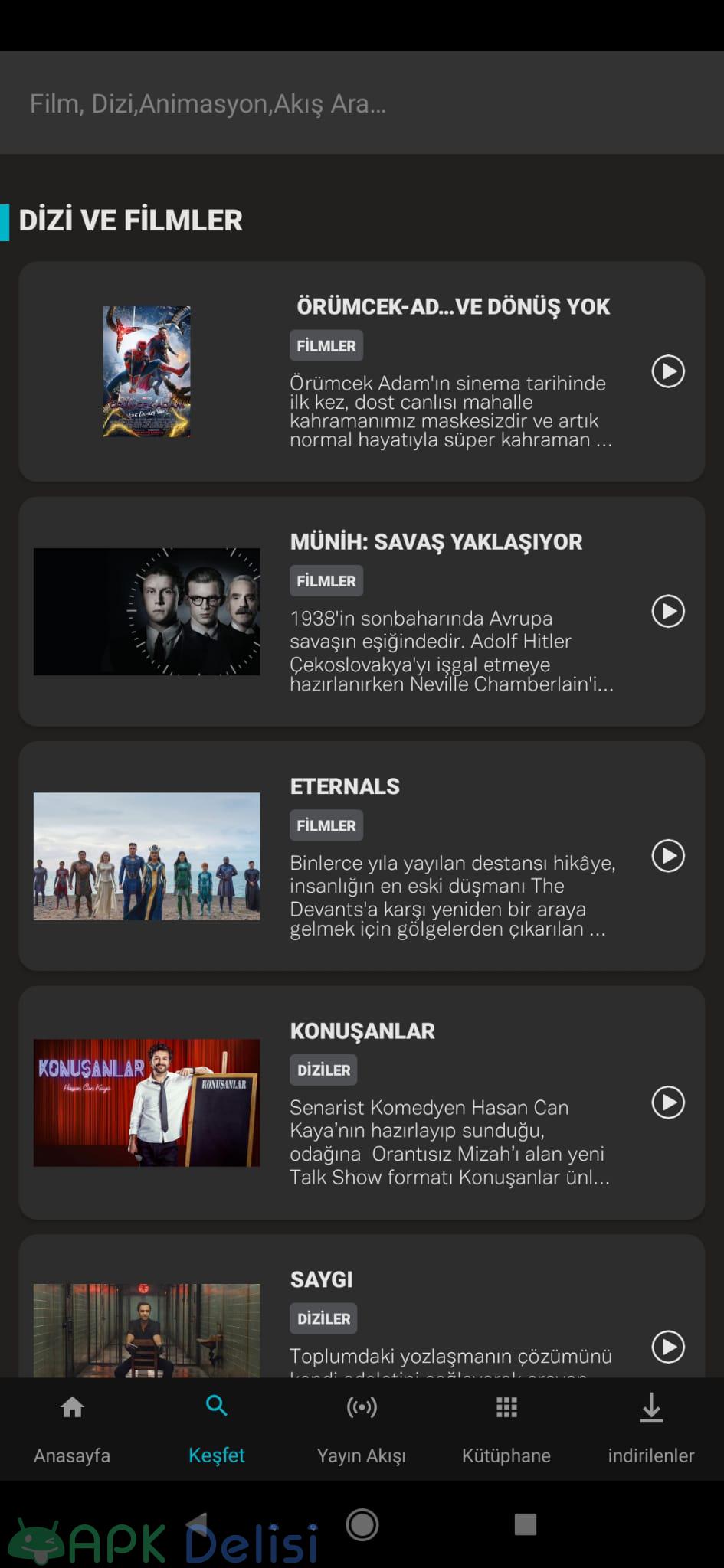Open the Örümcek-Adam poster thumbnail
Screen dimensions: 724x1568
pyautogui.click(x=147, y=371)
